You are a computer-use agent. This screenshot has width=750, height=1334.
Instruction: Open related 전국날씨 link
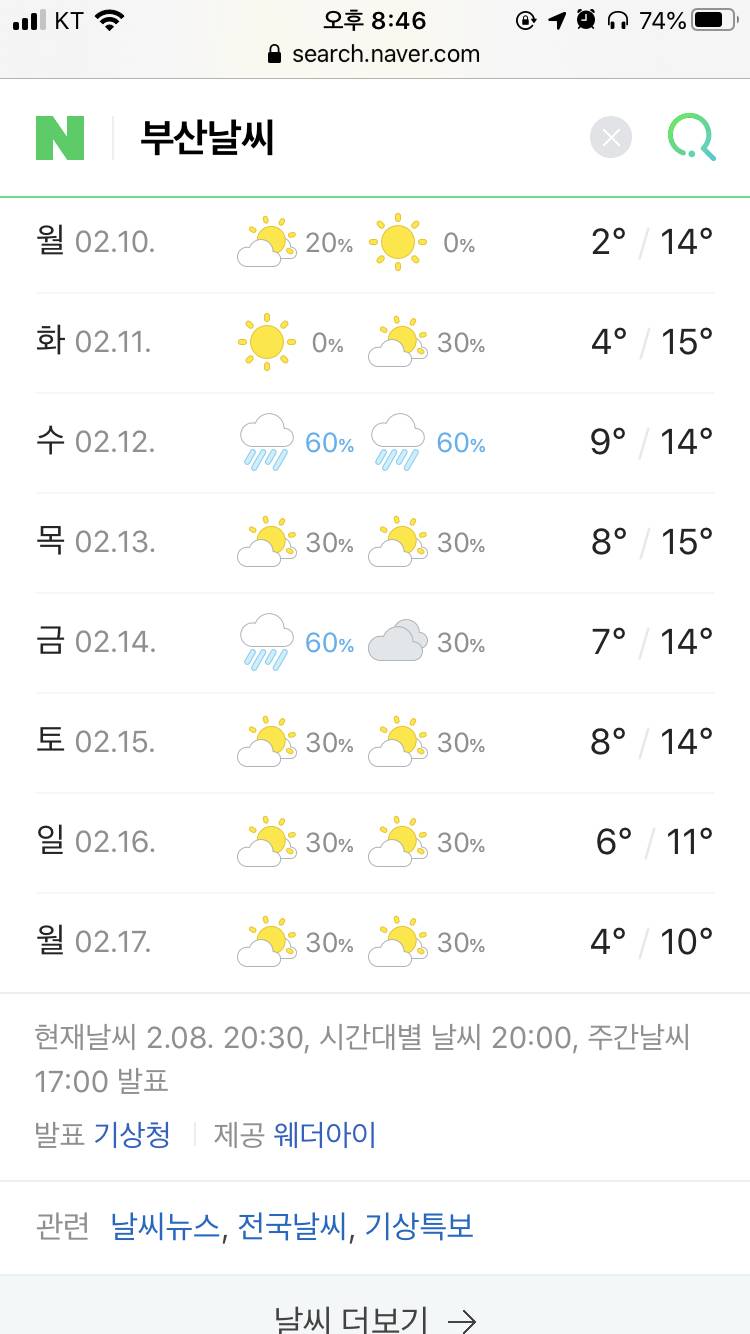(293, 1226)
